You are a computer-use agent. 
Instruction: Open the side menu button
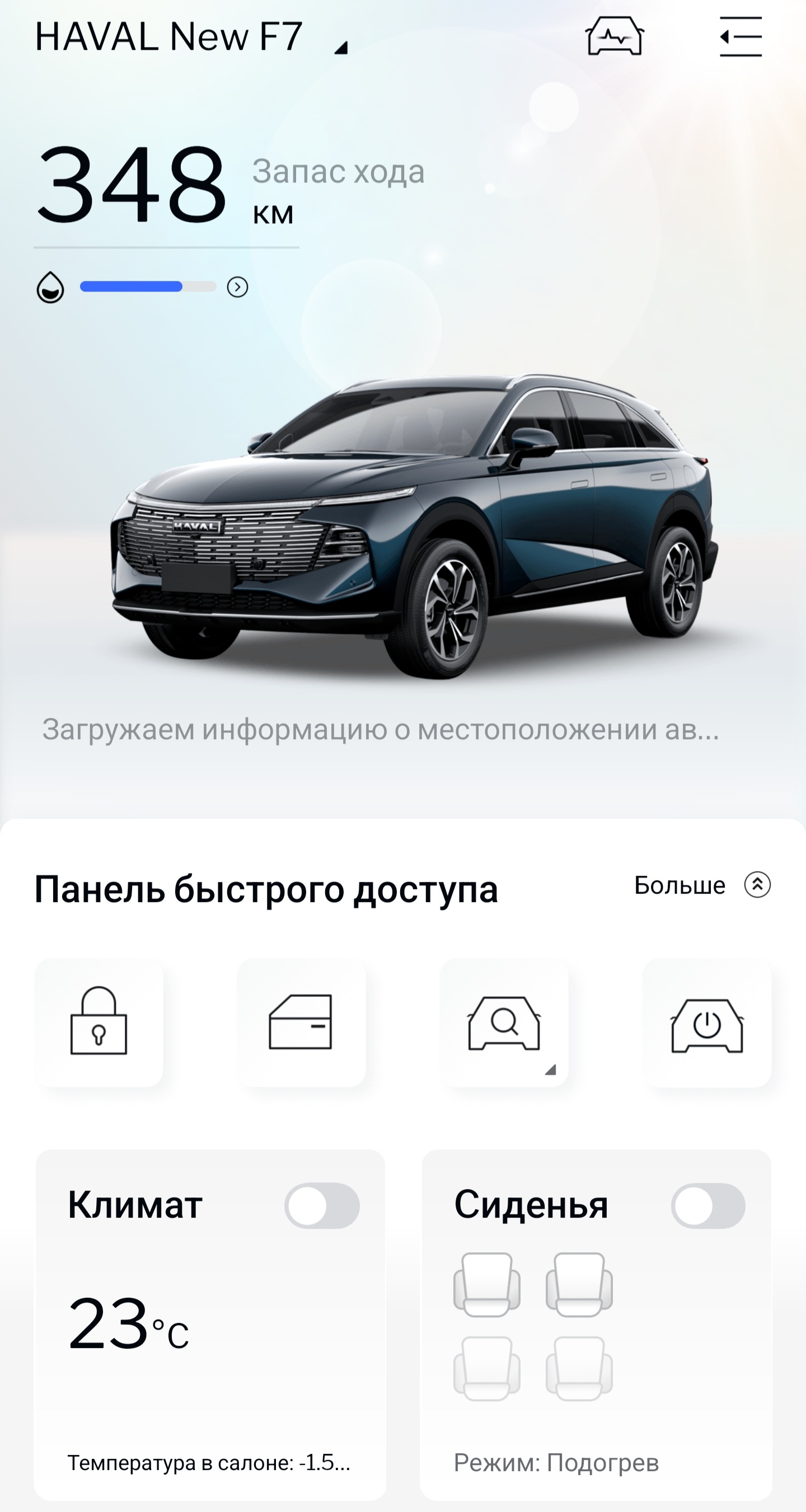click(x=741, y=37)
